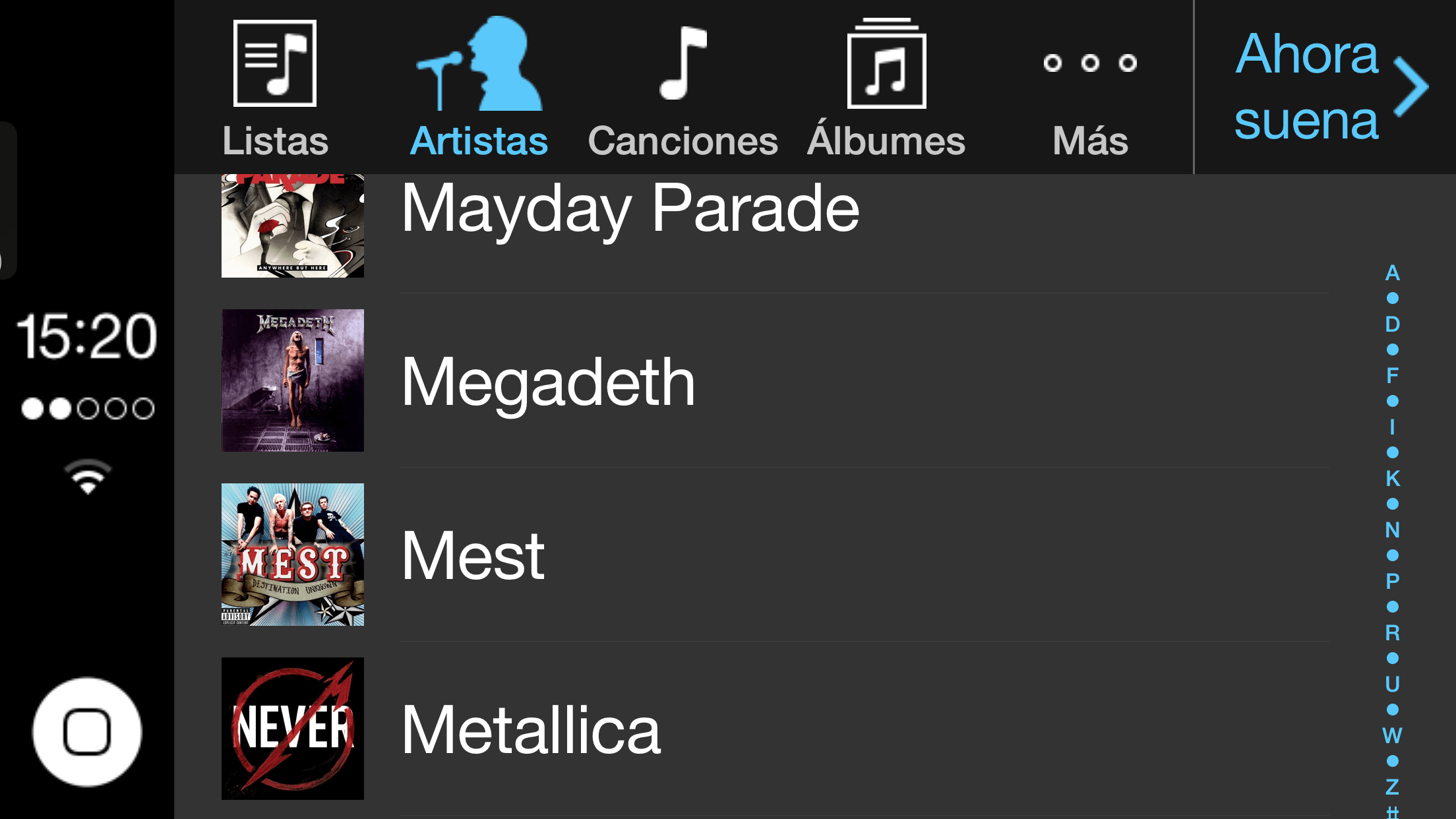
Task: Select the Artistas tab
Action: click(479, 89)
